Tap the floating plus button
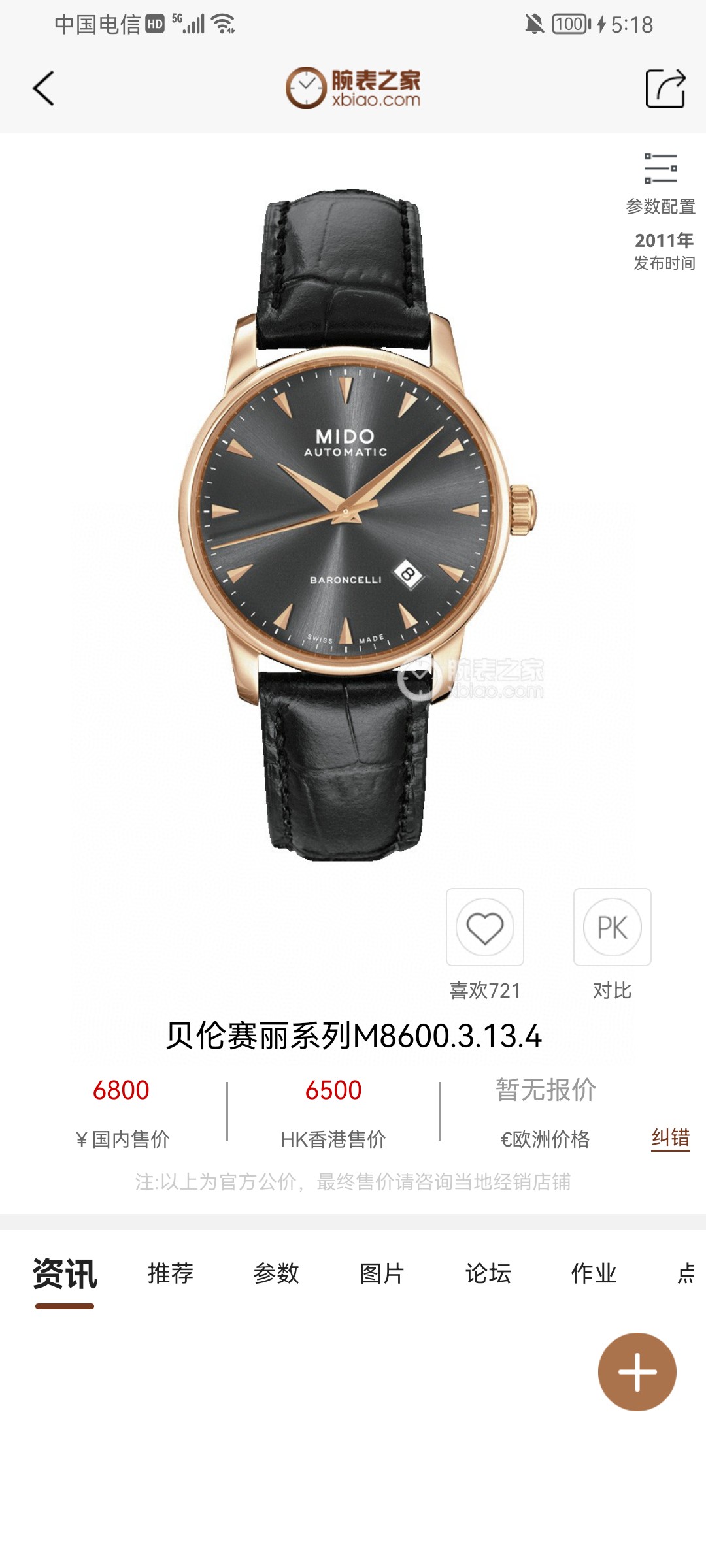Screen dimensions: 706x1568 [637, 1371]
